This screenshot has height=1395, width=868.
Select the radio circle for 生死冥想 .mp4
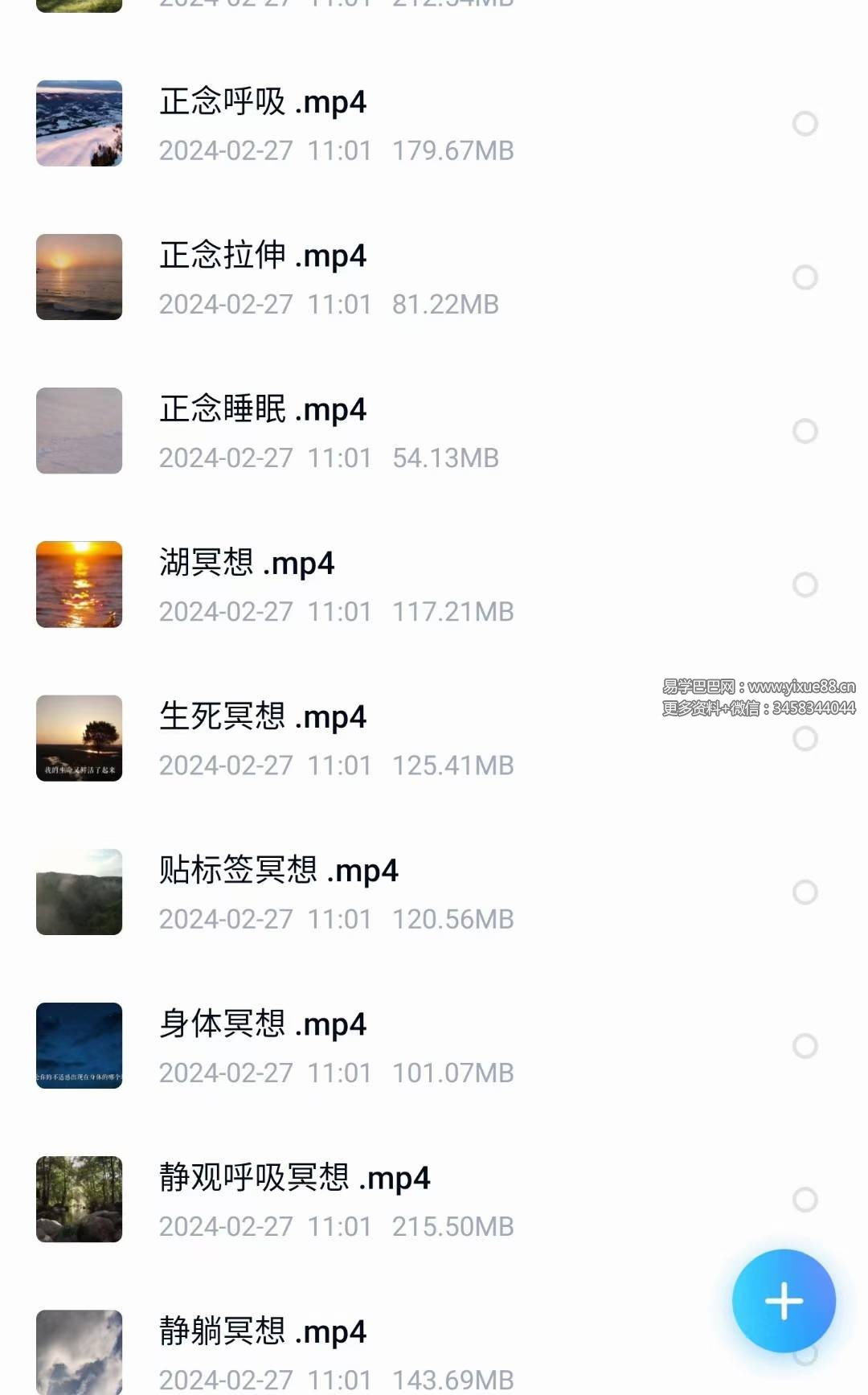point(805,738)
